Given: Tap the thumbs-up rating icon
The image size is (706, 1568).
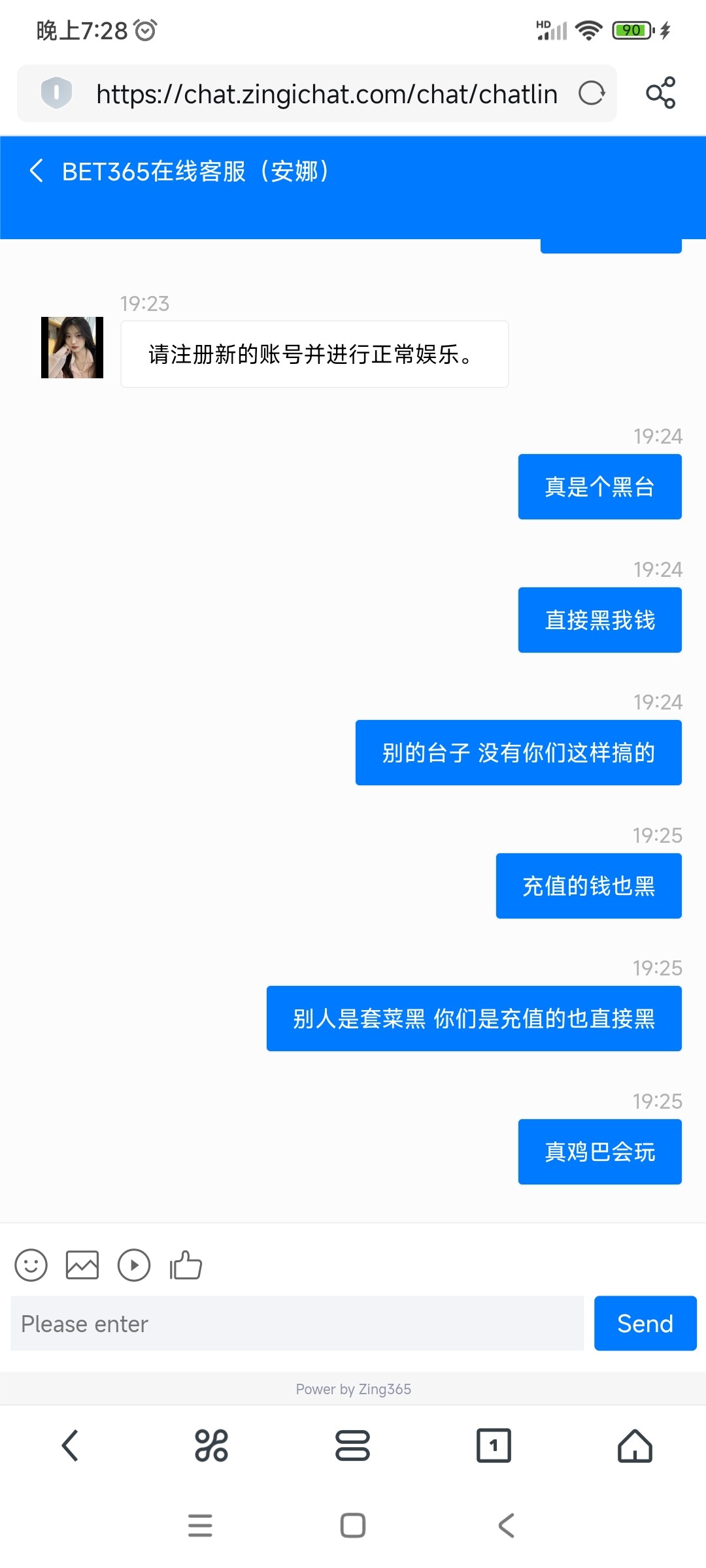Looking at the screenshot, I should click(x=186, y=1266).
